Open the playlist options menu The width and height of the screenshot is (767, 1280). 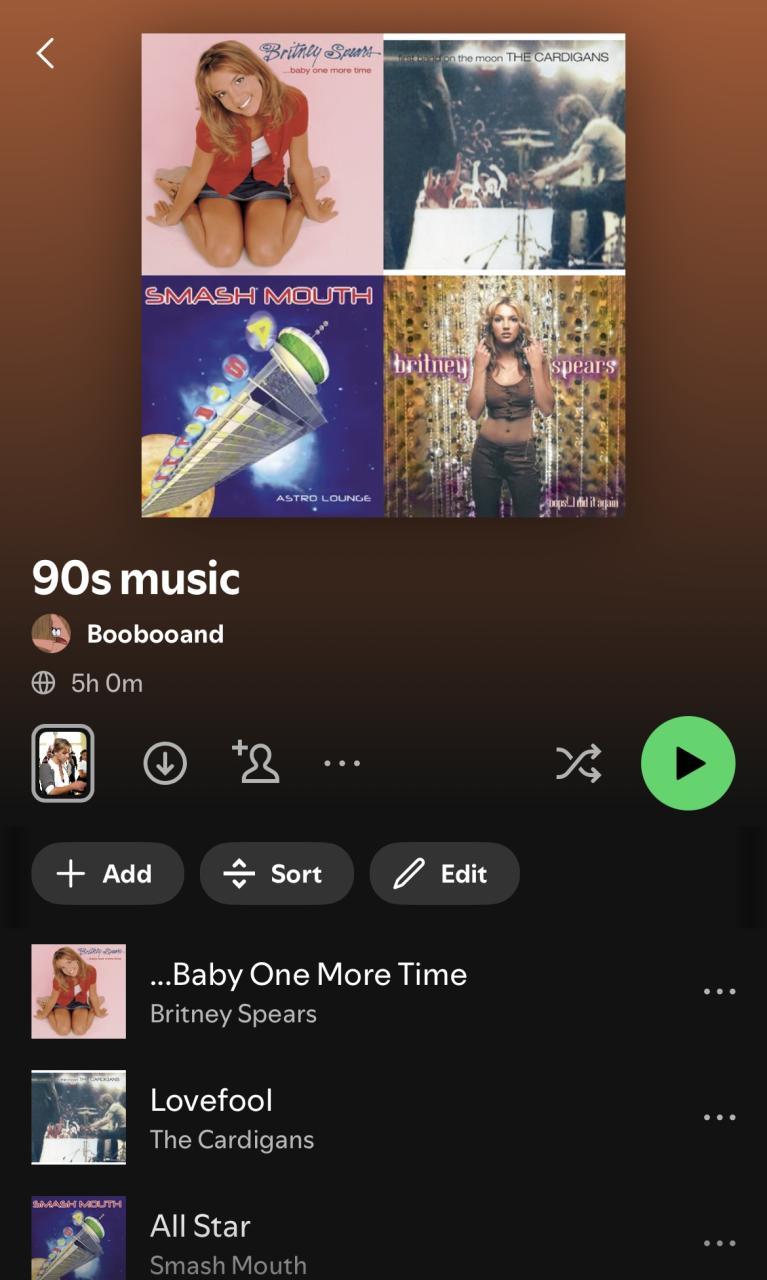(342, 764)
